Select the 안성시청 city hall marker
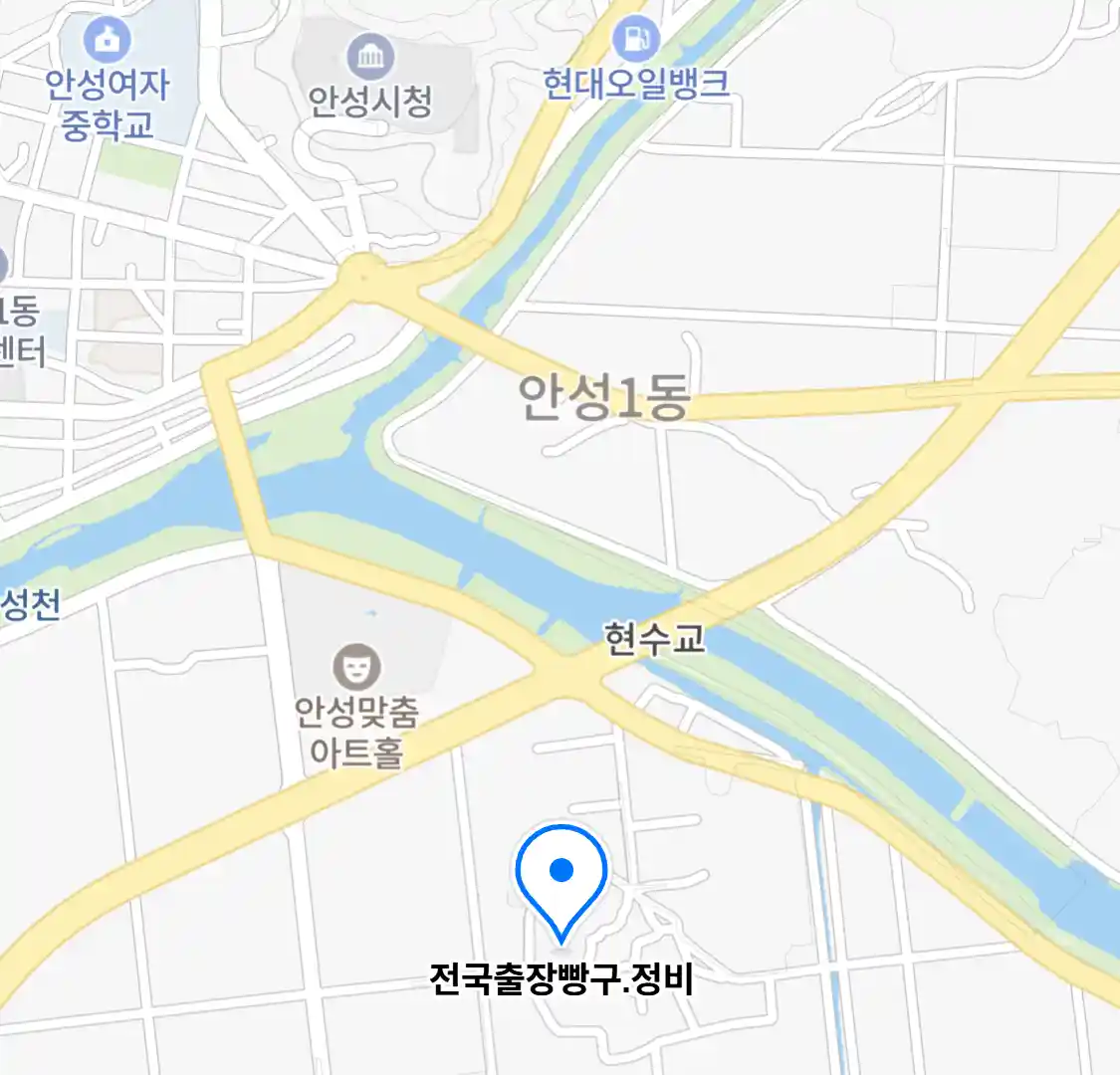Image resolution: width=1120 pixels, height=1075 pixels. 370,57
